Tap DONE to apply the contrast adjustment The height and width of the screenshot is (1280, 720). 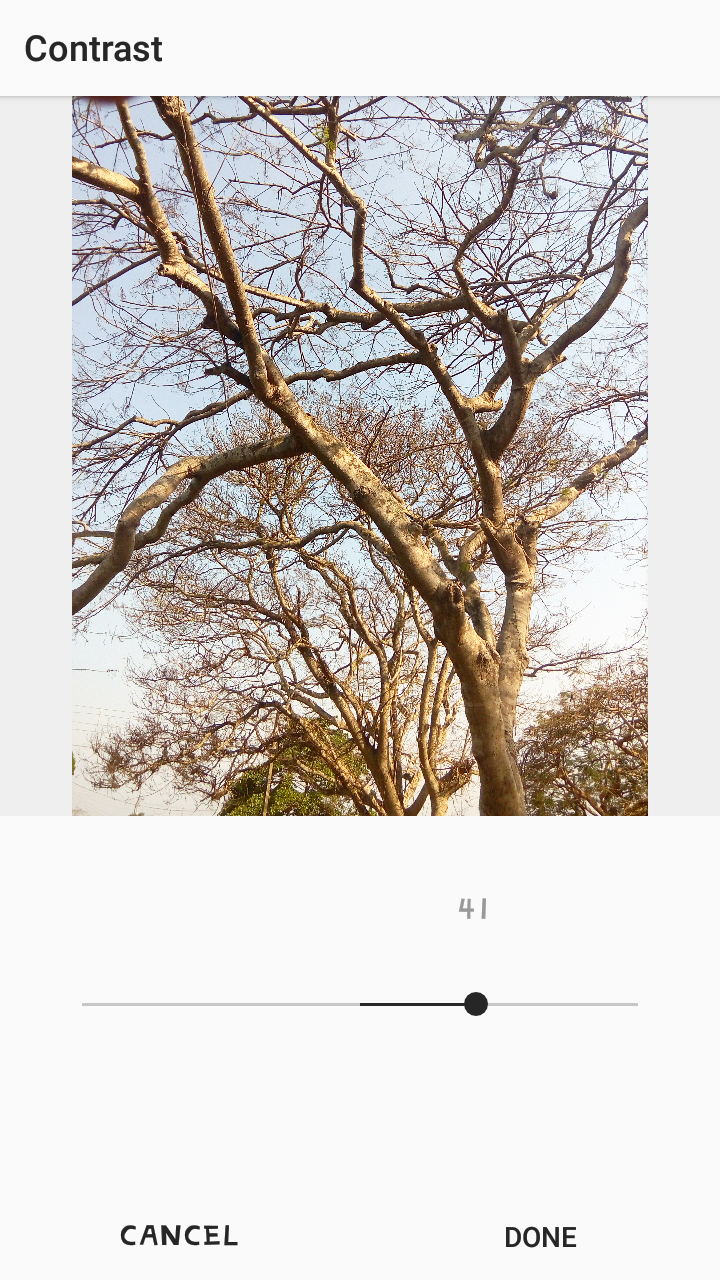point(540,1237)
